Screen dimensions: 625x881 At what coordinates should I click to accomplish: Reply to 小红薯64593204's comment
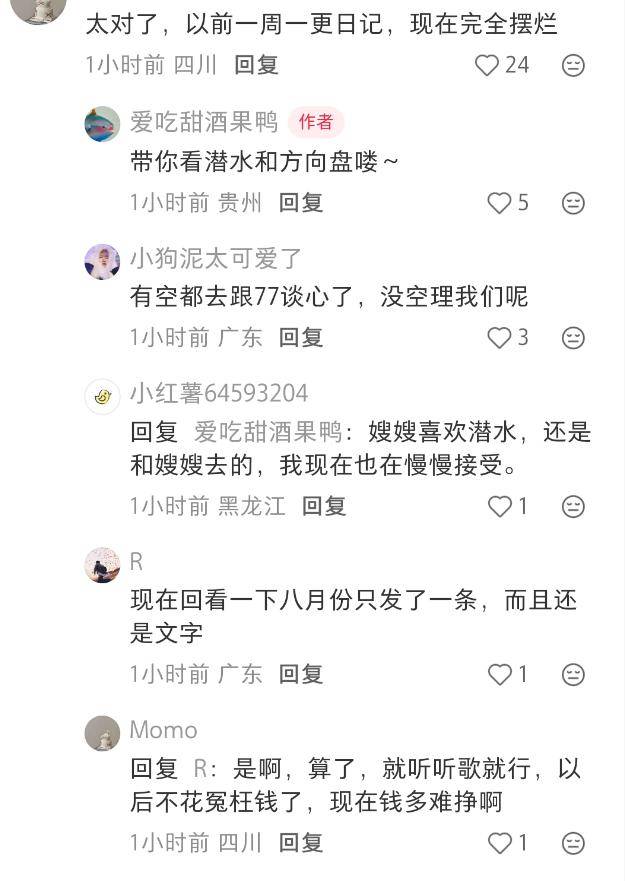tap(324, 507)
